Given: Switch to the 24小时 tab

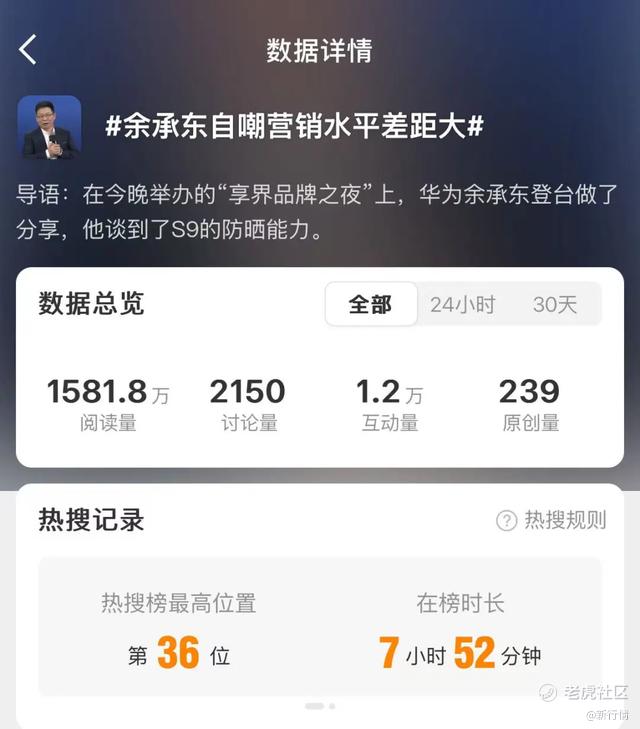Looking at the screenshot, I should 462,305.
